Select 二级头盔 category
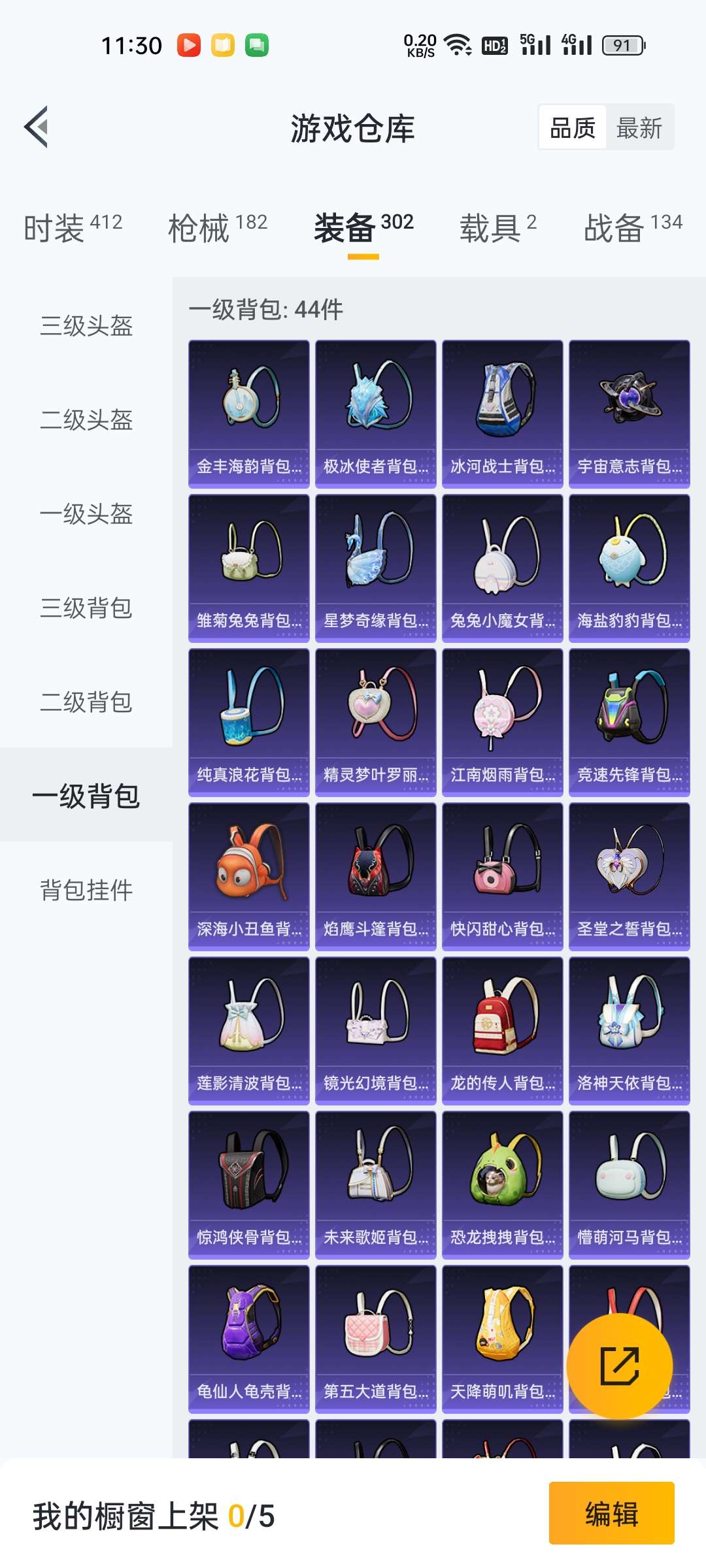 point(86,419)
